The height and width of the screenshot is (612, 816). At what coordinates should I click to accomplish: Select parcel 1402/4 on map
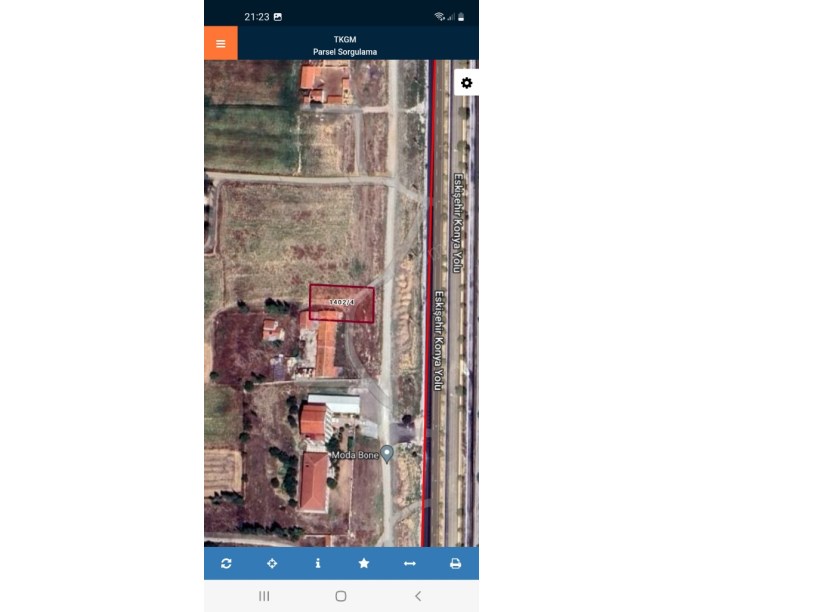pos(342,303)
